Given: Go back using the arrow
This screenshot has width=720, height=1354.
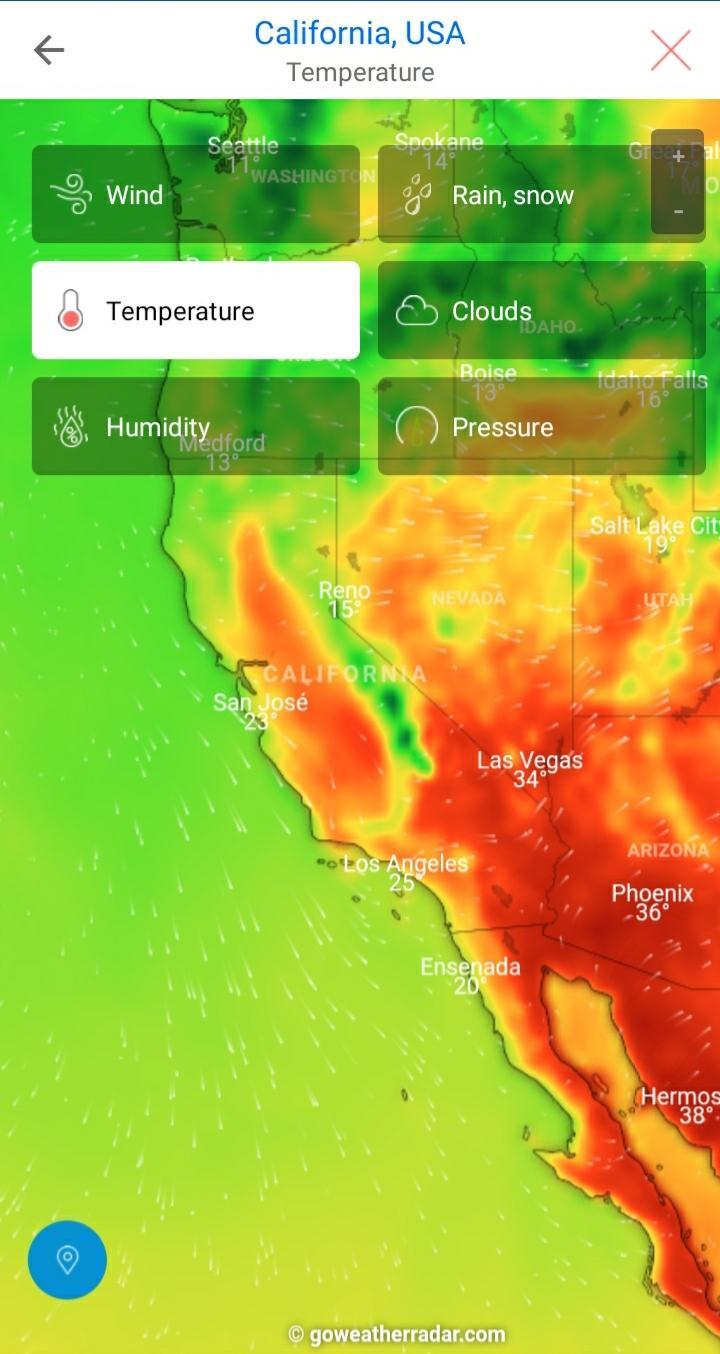Looking at the screenshot, I should (48, 50).
